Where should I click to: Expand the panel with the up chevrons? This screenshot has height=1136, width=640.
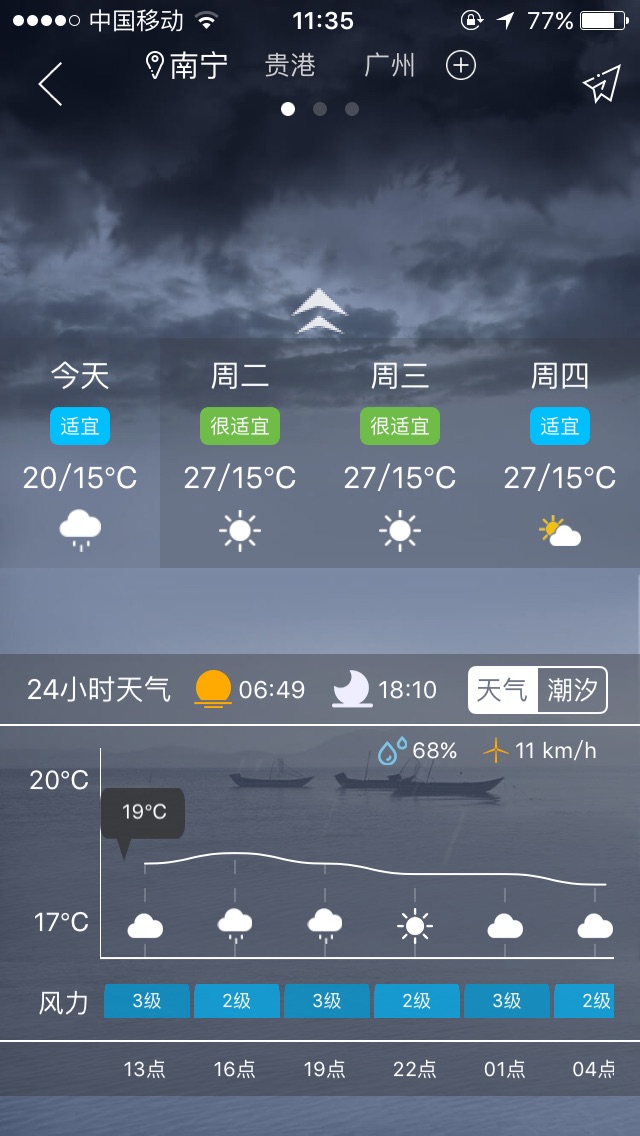pos(320,311)
